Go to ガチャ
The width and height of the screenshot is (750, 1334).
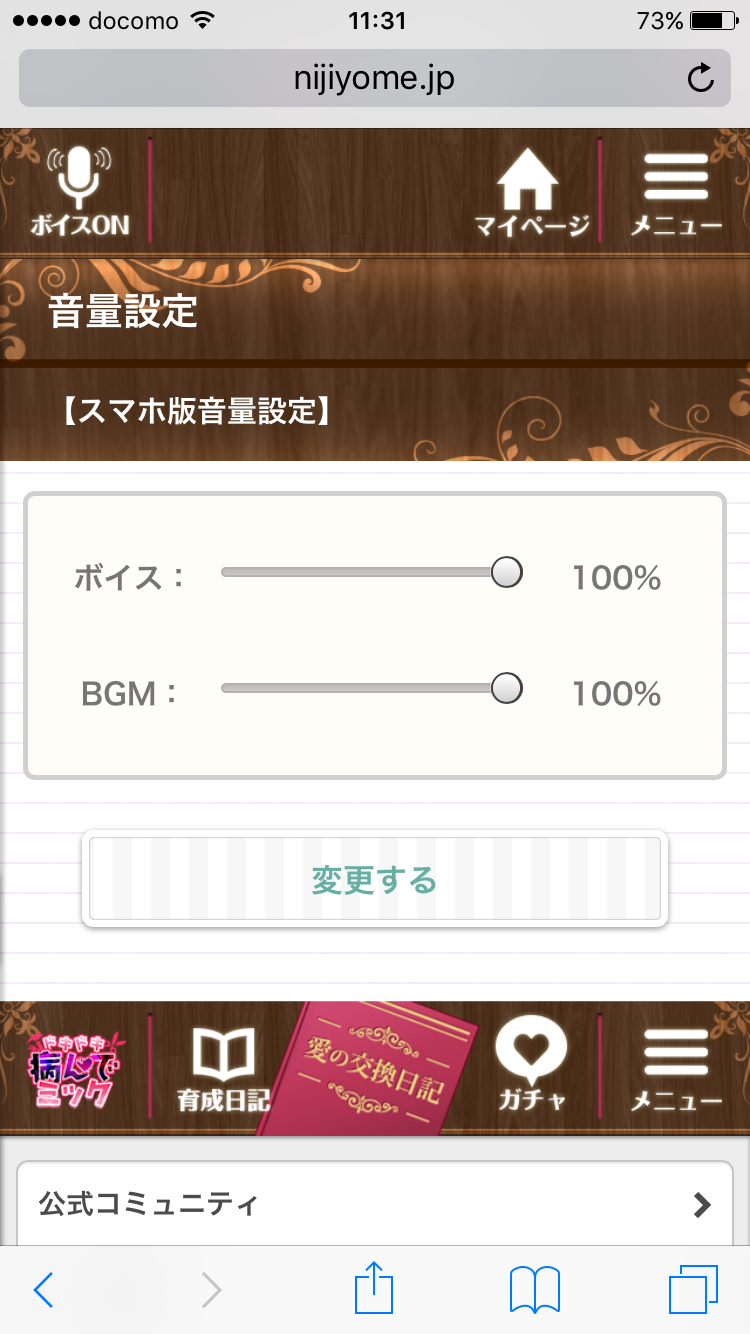click(531, 1070)
